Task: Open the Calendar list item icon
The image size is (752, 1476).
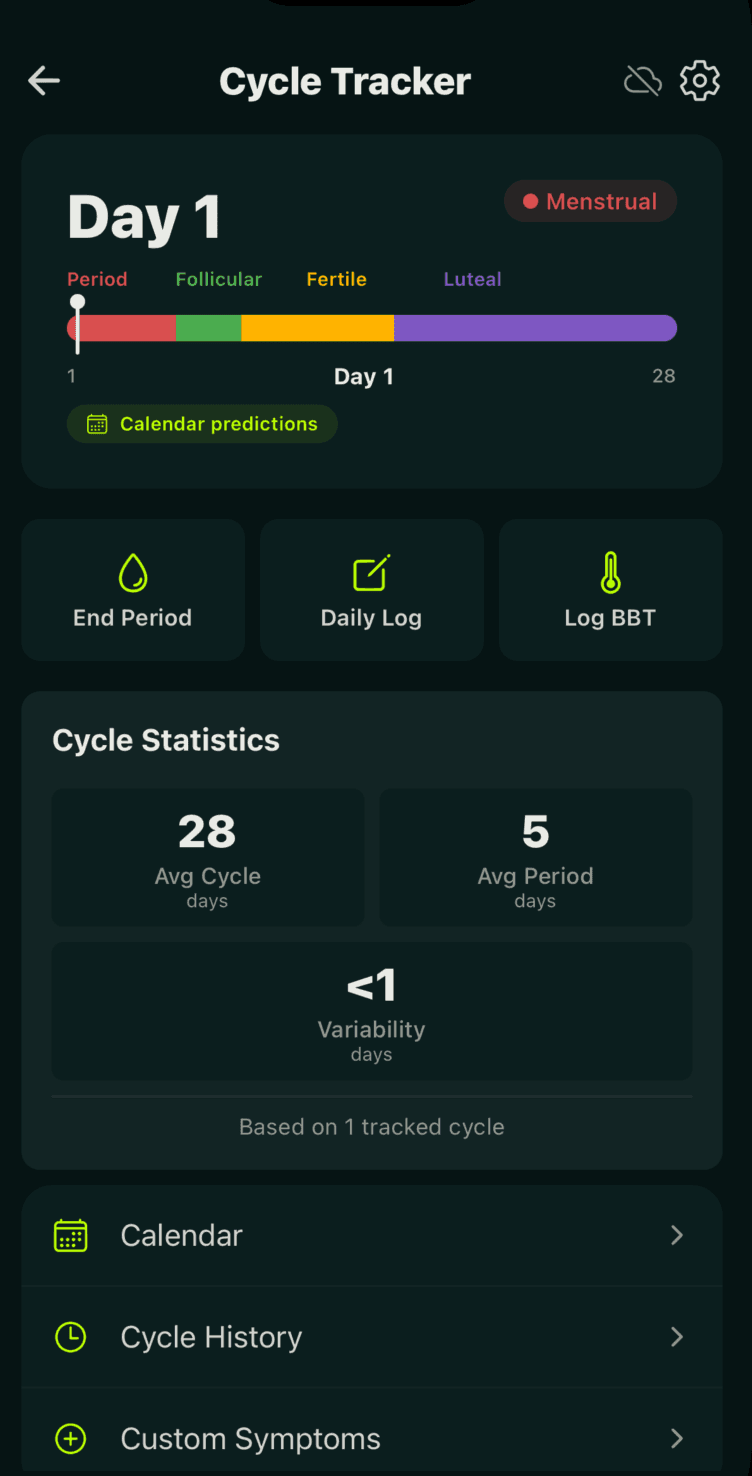Action: [x=70, y=1235]
